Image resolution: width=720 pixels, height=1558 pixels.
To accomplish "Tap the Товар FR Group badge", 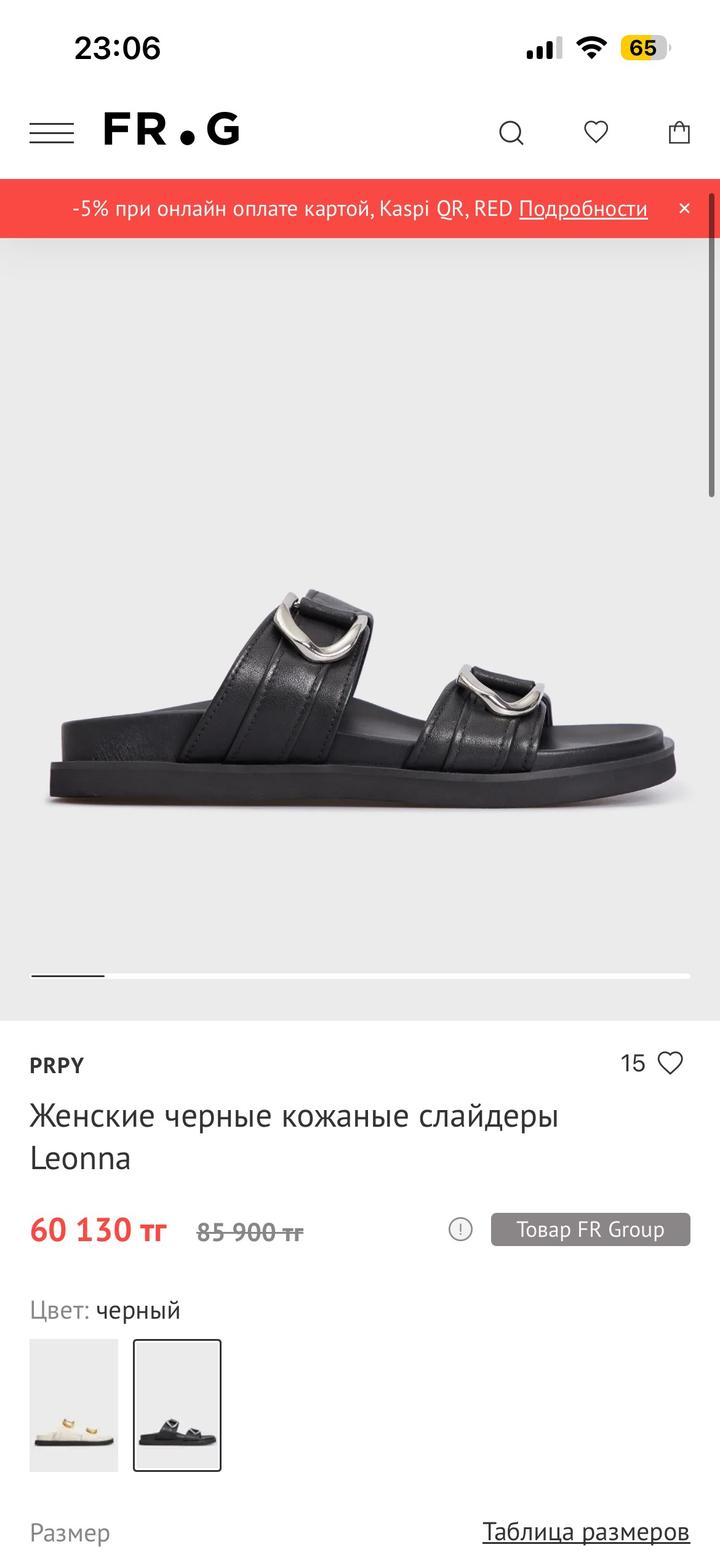I will coord(590,1229).
